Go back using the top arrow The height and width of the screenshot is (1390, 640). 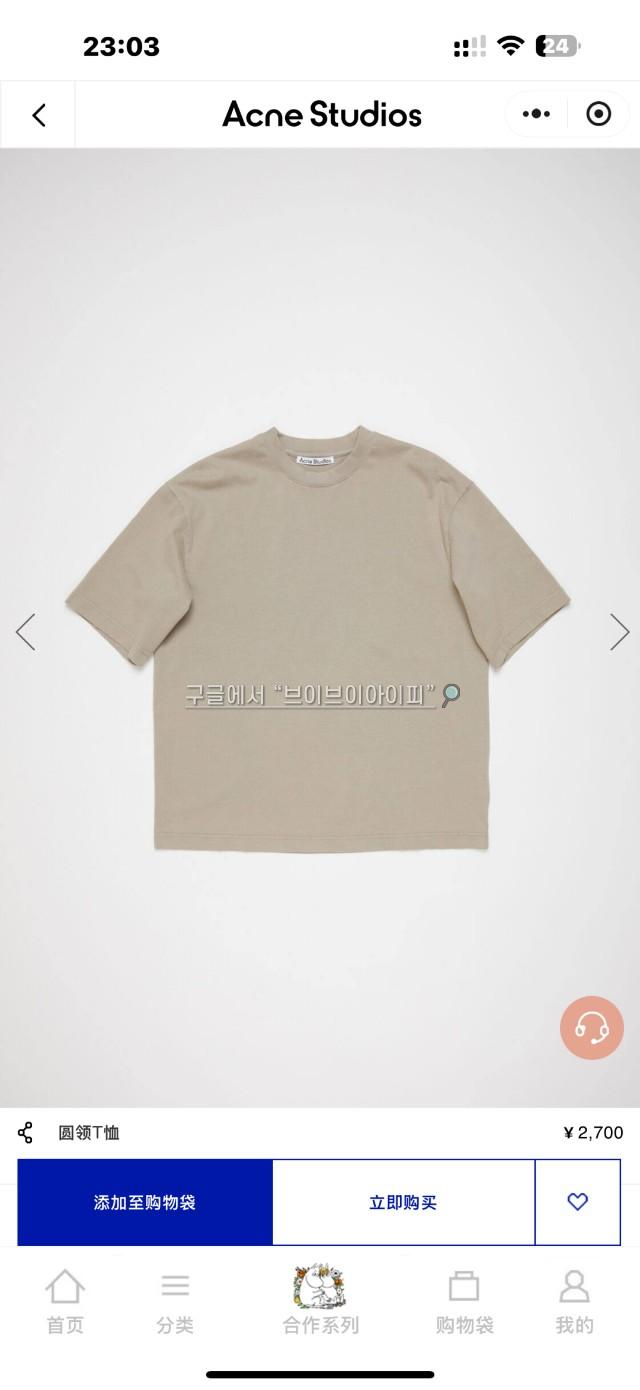(x=39, y=115)
